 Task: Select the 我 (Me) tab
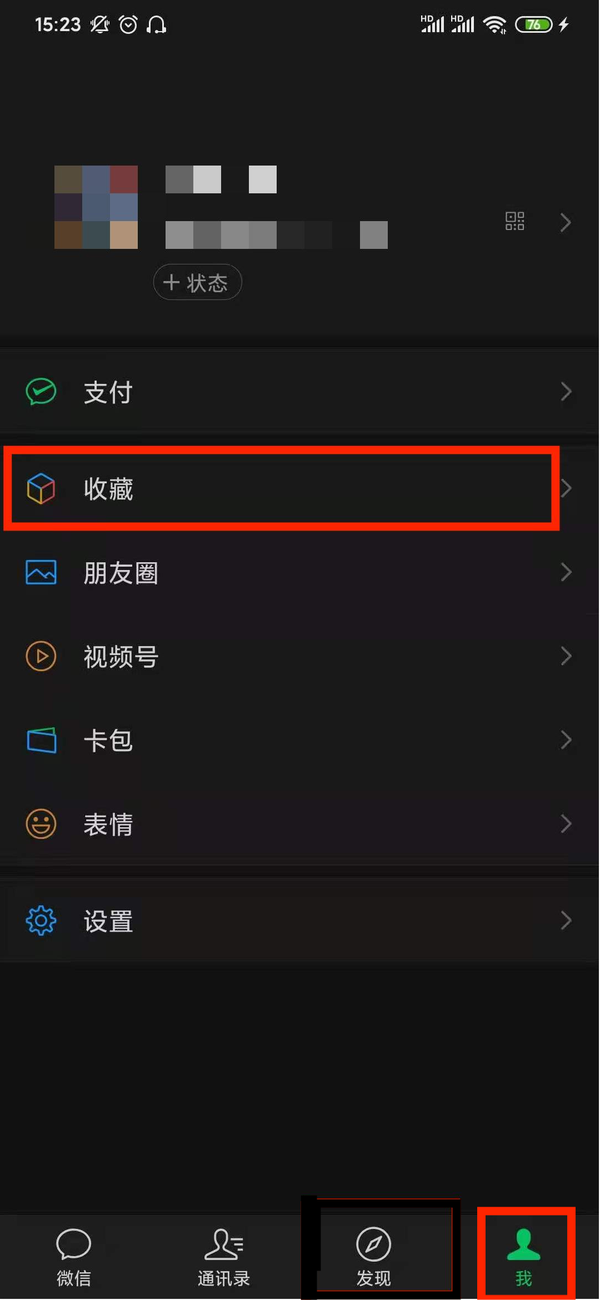tap(524, 1257)
